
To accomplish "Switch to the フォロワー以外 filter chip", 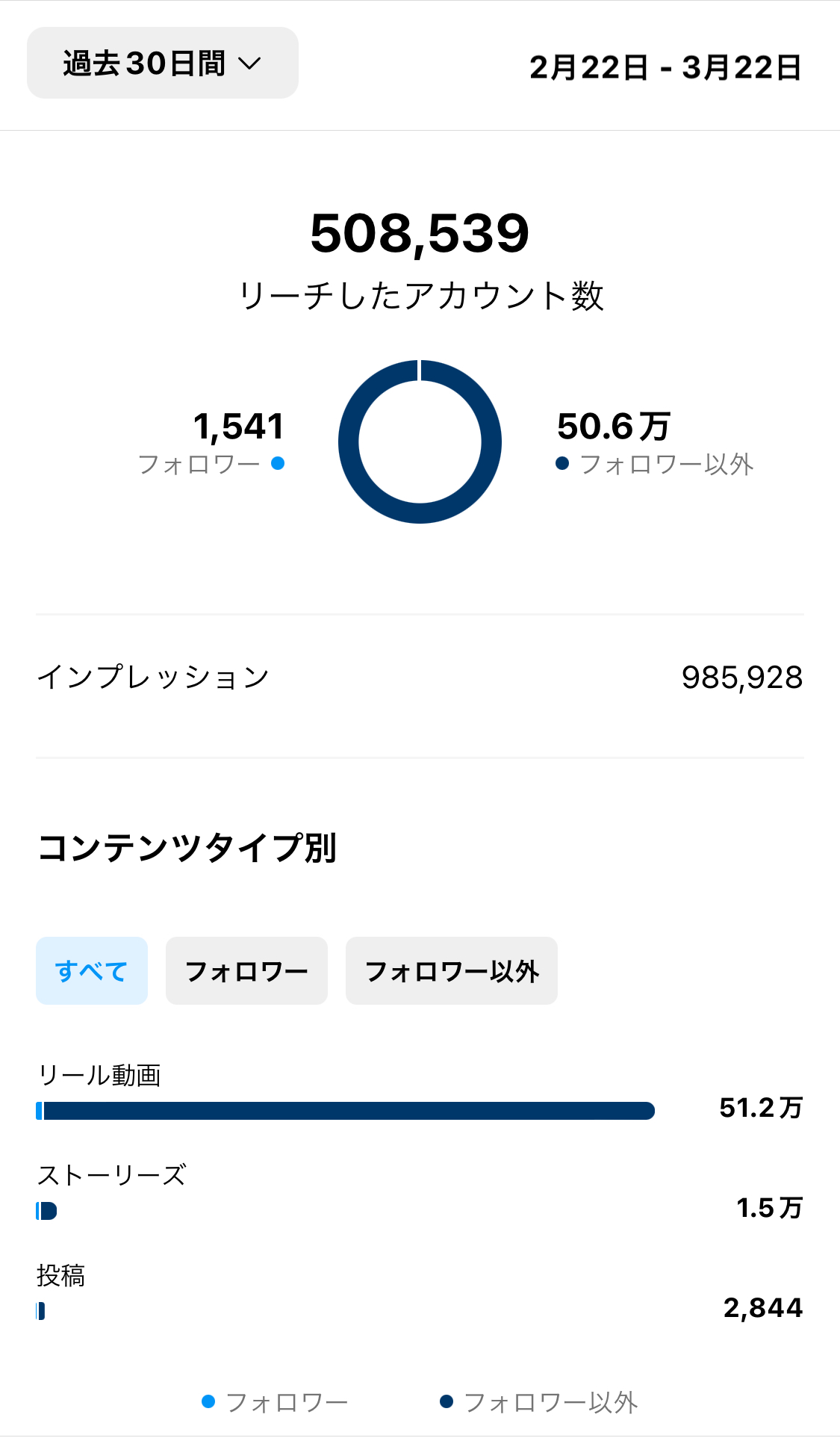I will [451, 970].
